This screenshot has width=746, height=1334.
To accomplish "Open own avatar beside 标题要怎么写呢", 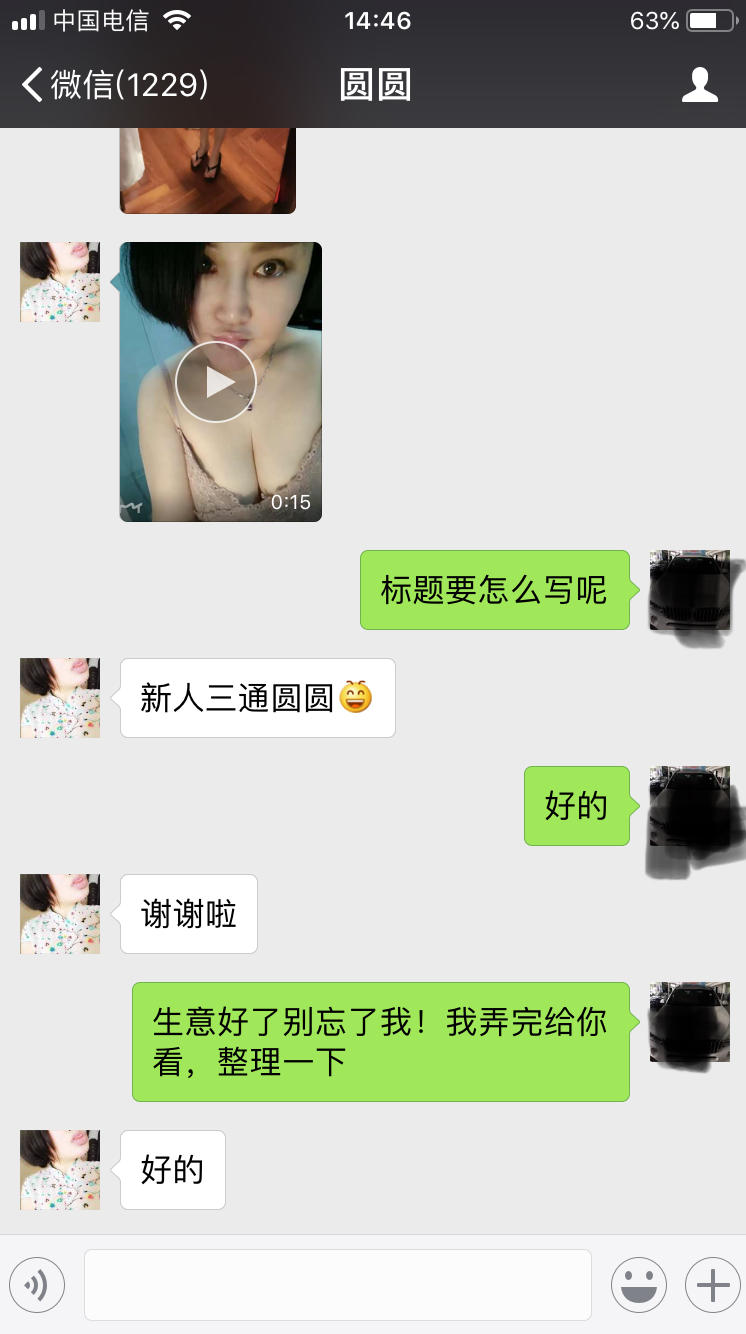I will point(689,590).
